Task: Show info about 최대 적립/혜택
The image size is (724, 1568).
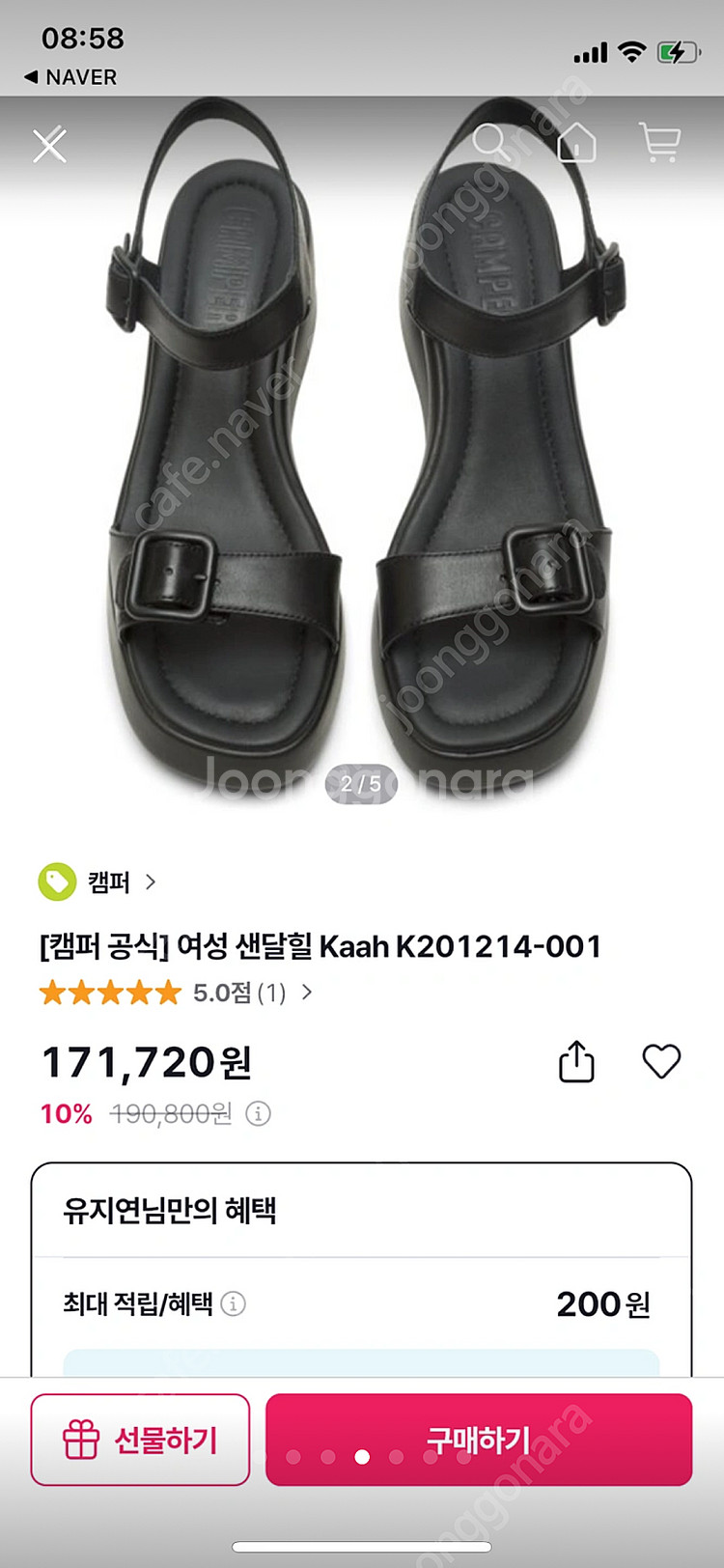Action: pyautogui.click(x=234, y=1304)
